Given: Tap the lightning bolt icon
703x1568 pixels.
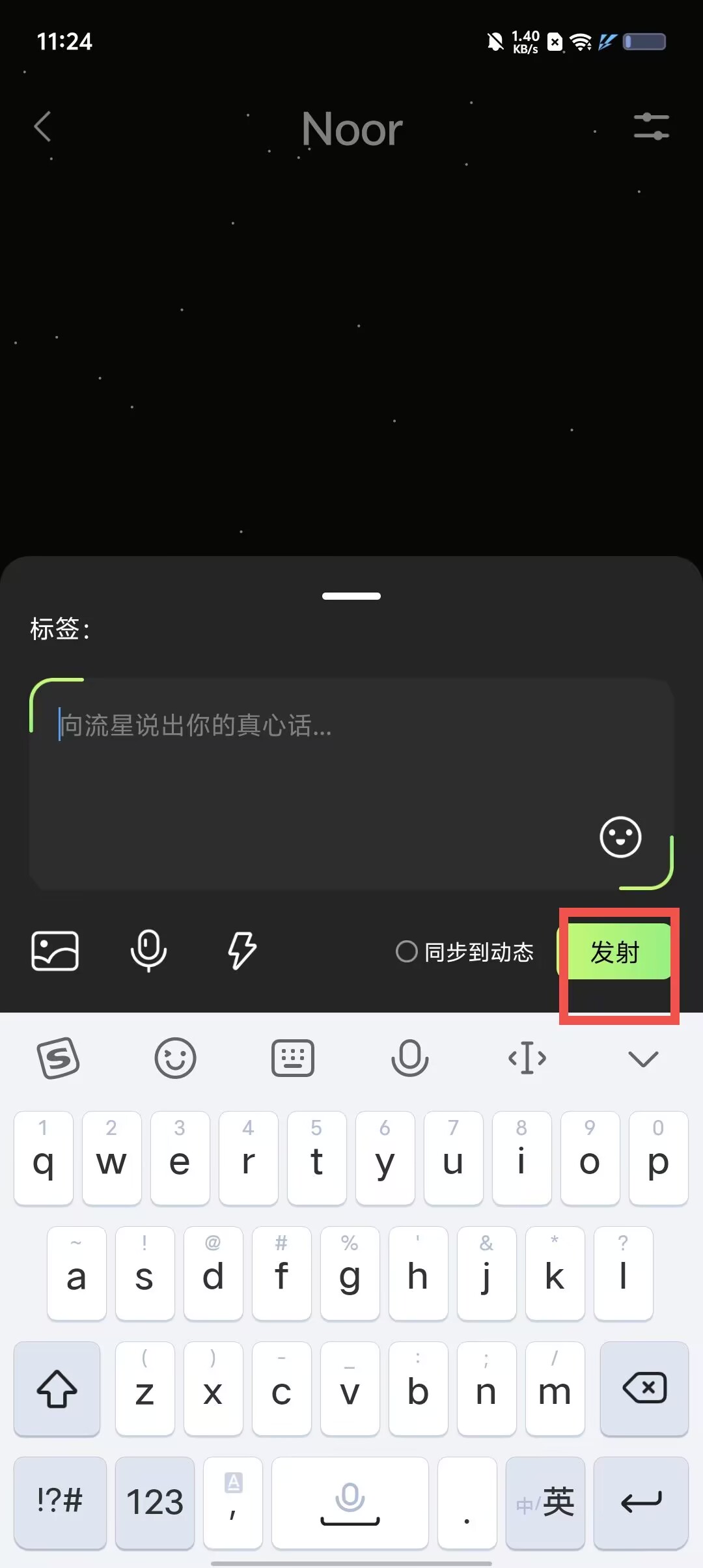Looking at the screenshot, I should 242,951.
